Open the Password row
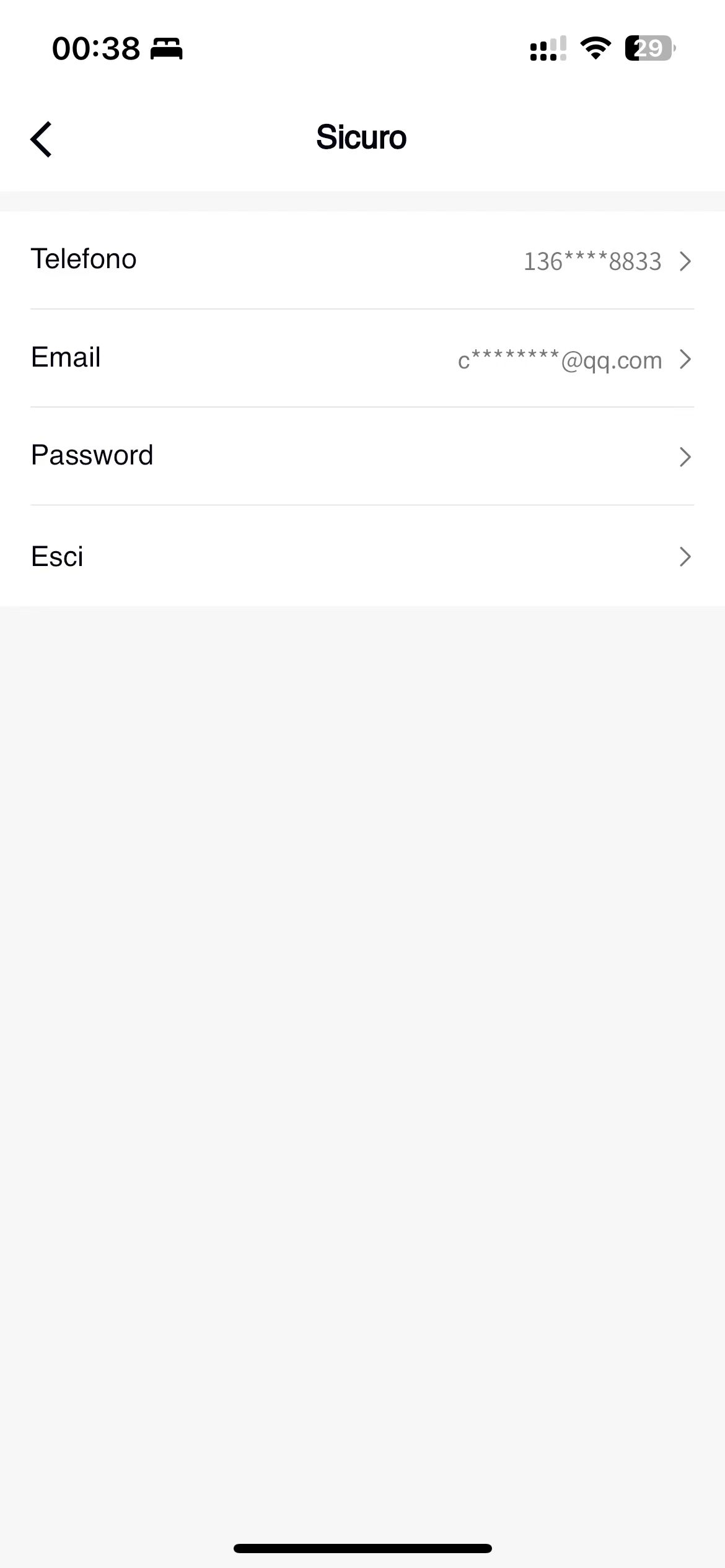This screenshot has height=1568, width=725. [x=362, y=456]
